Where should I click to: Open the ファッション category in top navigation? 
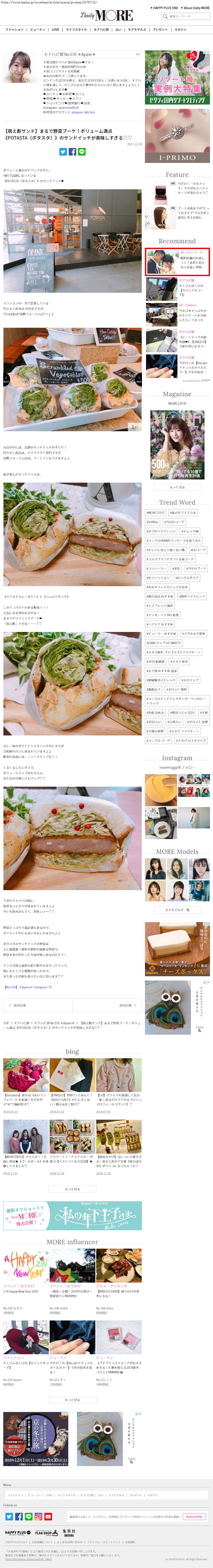point(15,29)
